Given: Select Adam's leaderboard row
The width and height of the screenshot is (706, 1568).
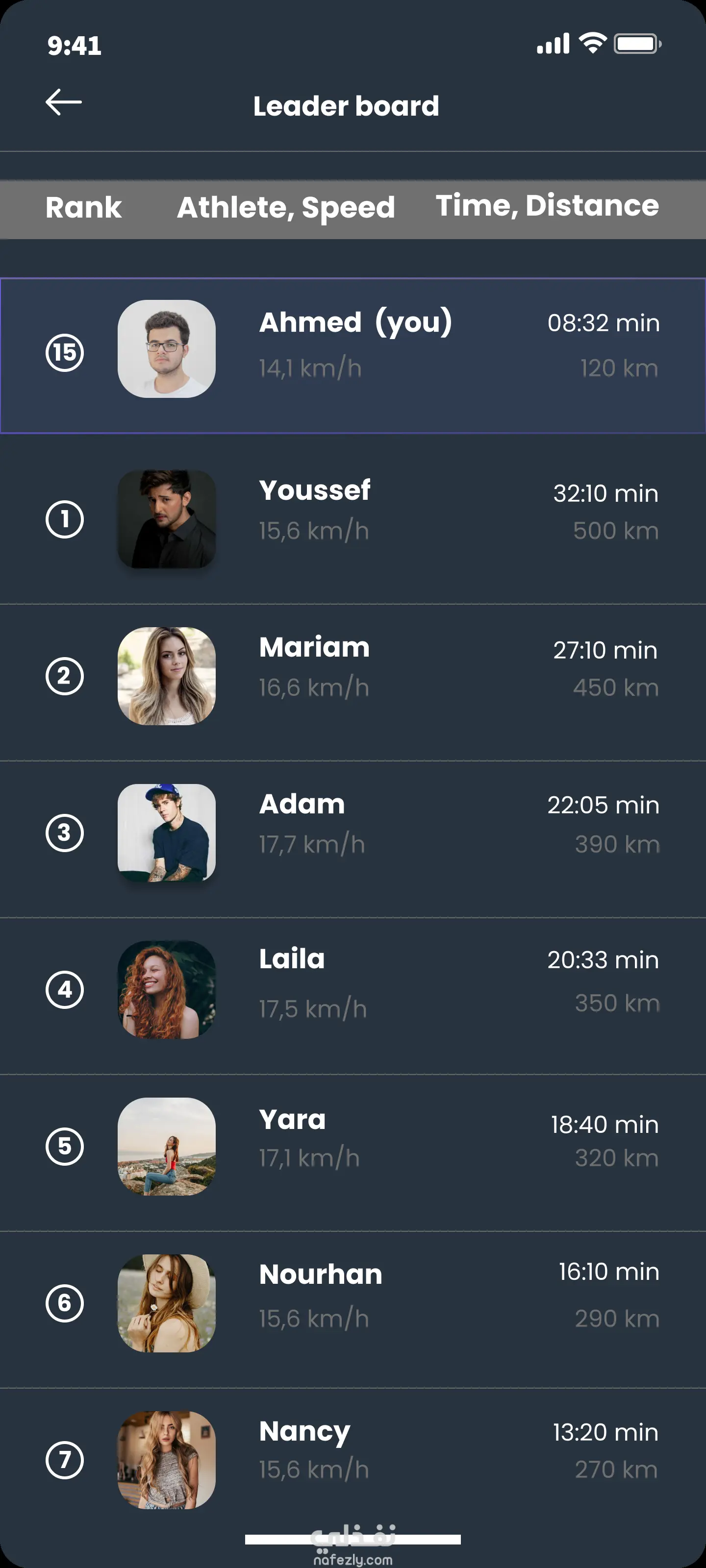Looking at the screenshot, I should point(353,833).
